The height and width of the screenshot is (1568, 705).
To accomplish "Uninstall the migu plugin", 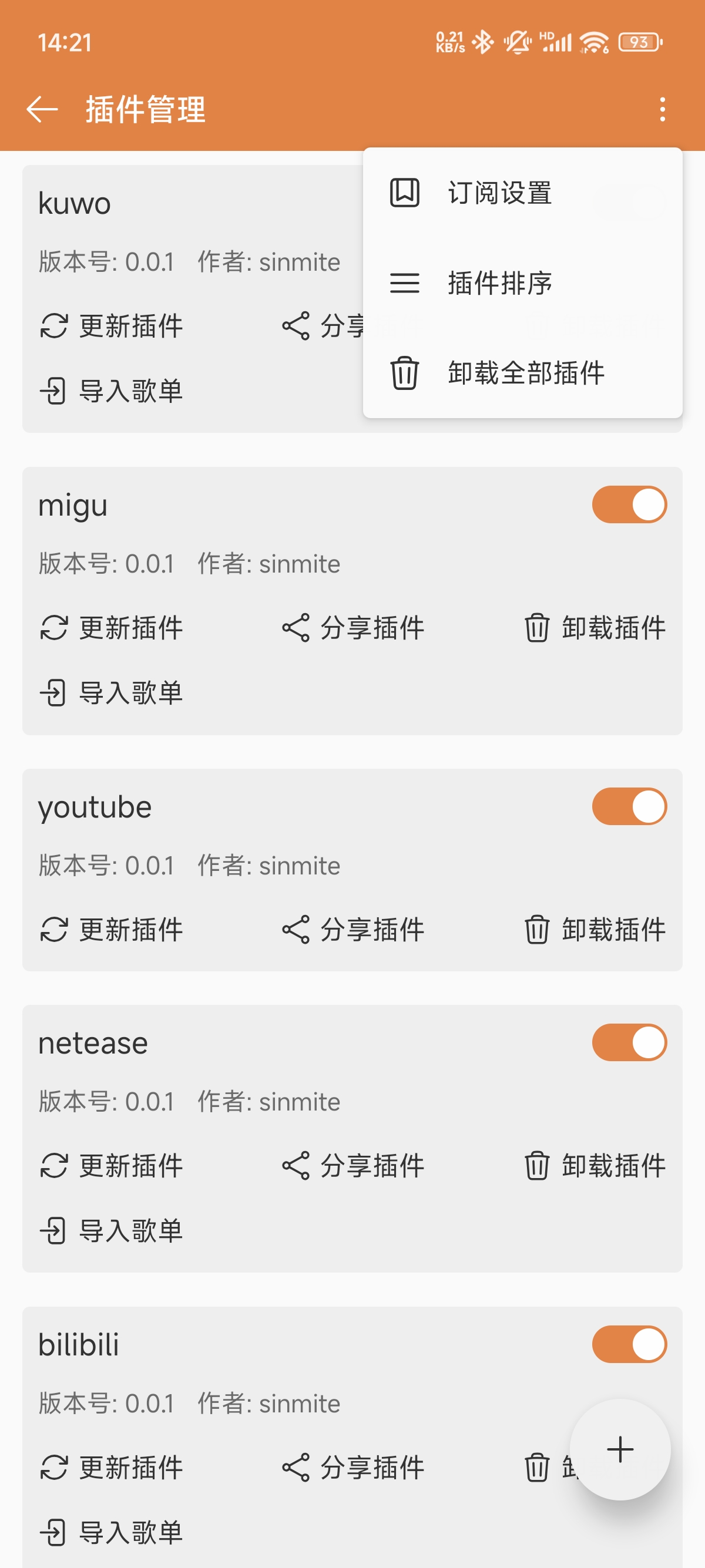I will click(x=595, y=628).
